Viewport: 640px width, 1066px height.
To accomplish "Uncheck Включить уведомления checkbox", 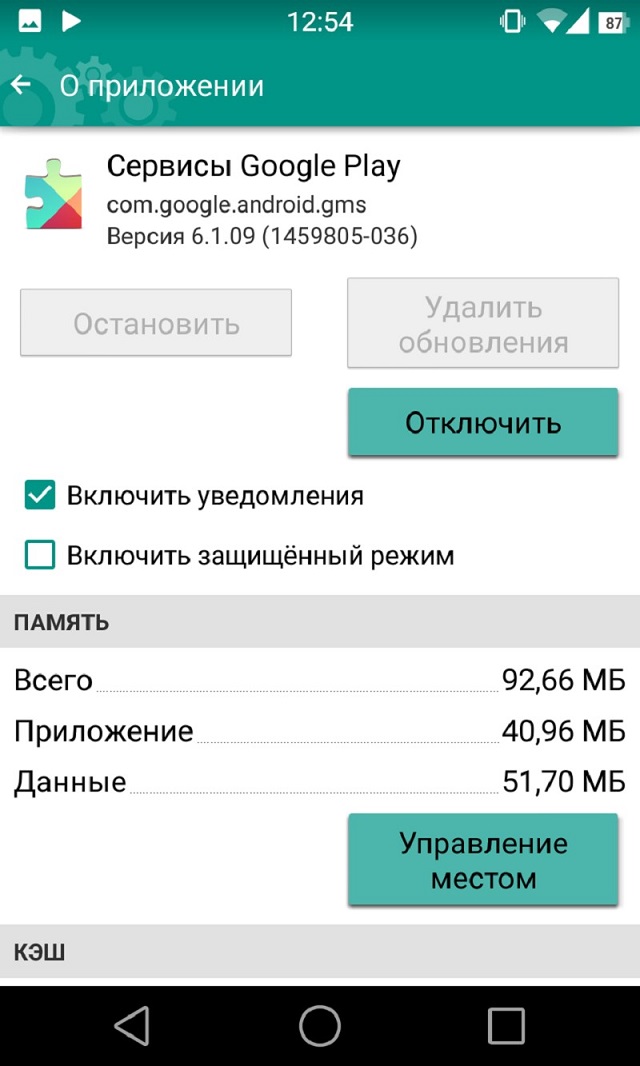I will tap(40, 495).
